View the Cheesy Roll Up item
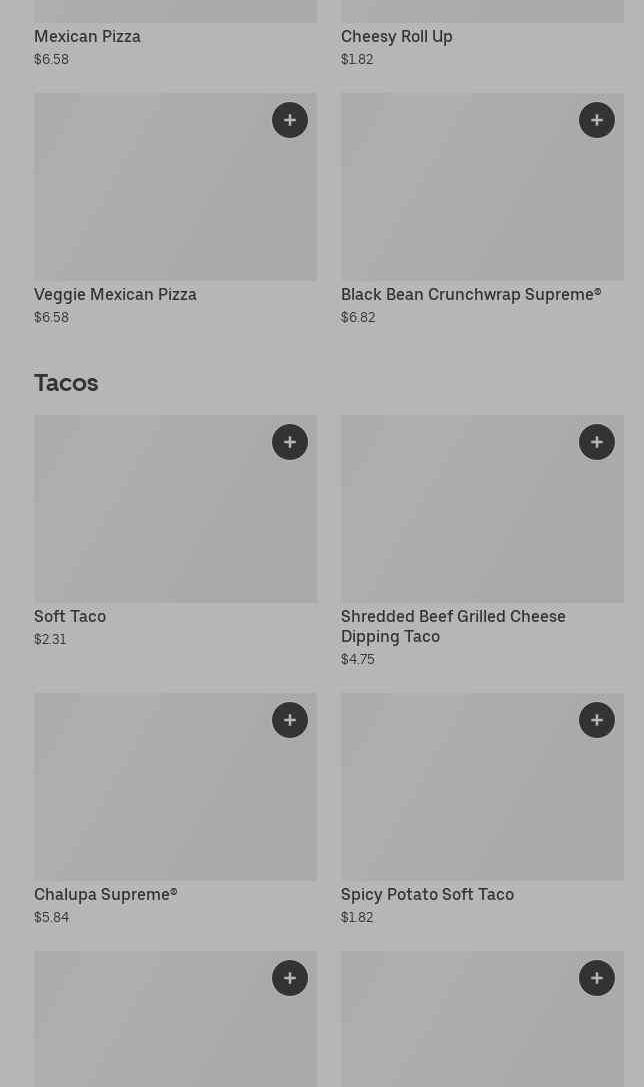644x1087 pixels. point(397,36)
